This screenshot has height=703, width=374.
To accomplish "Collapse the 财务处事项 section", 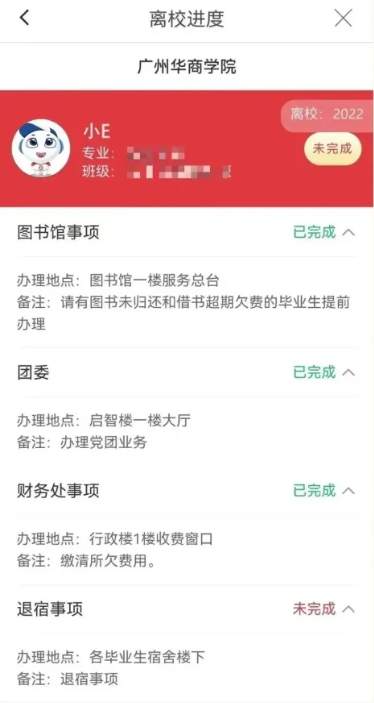I will (x=349, y=491).
